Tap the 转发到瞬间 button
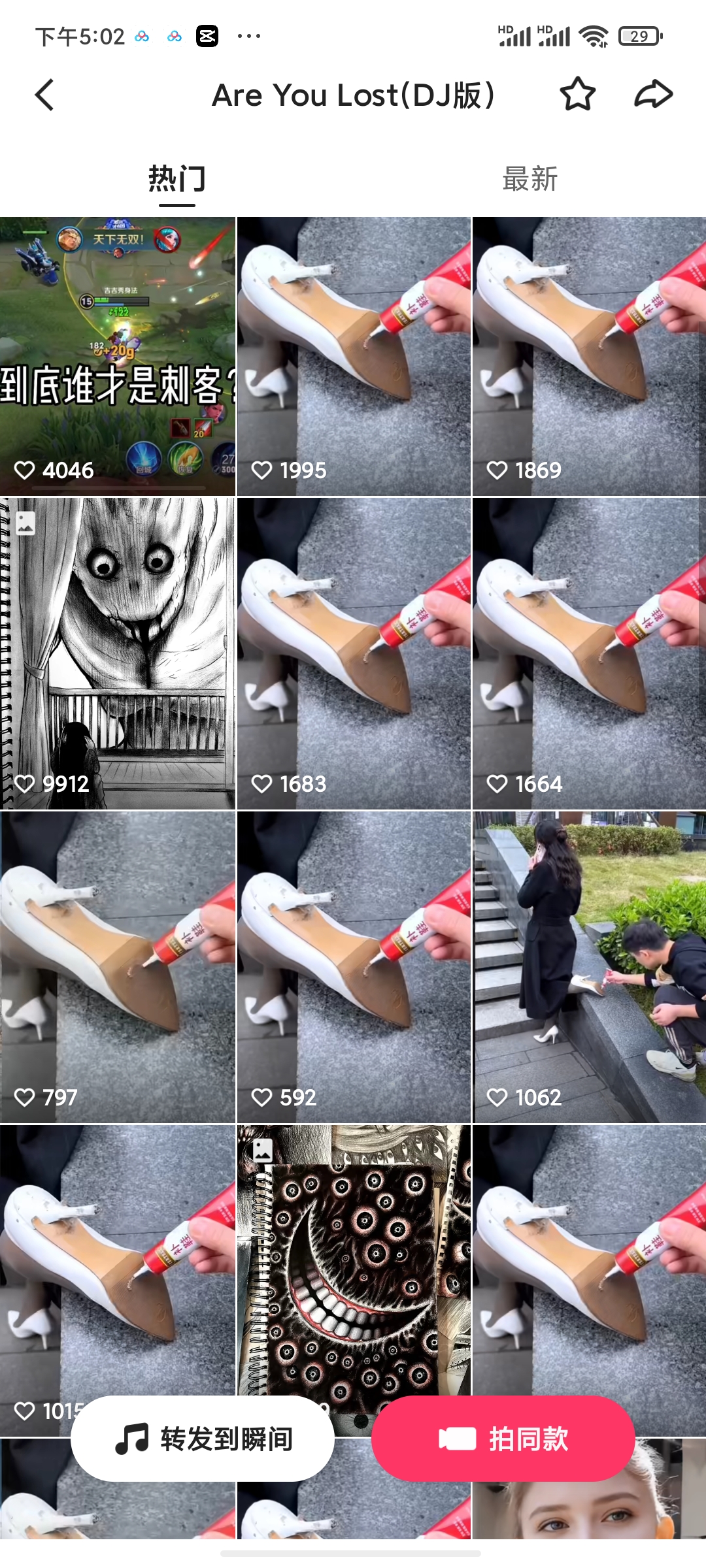The image size is (706, 1568). click(203, 1439)
